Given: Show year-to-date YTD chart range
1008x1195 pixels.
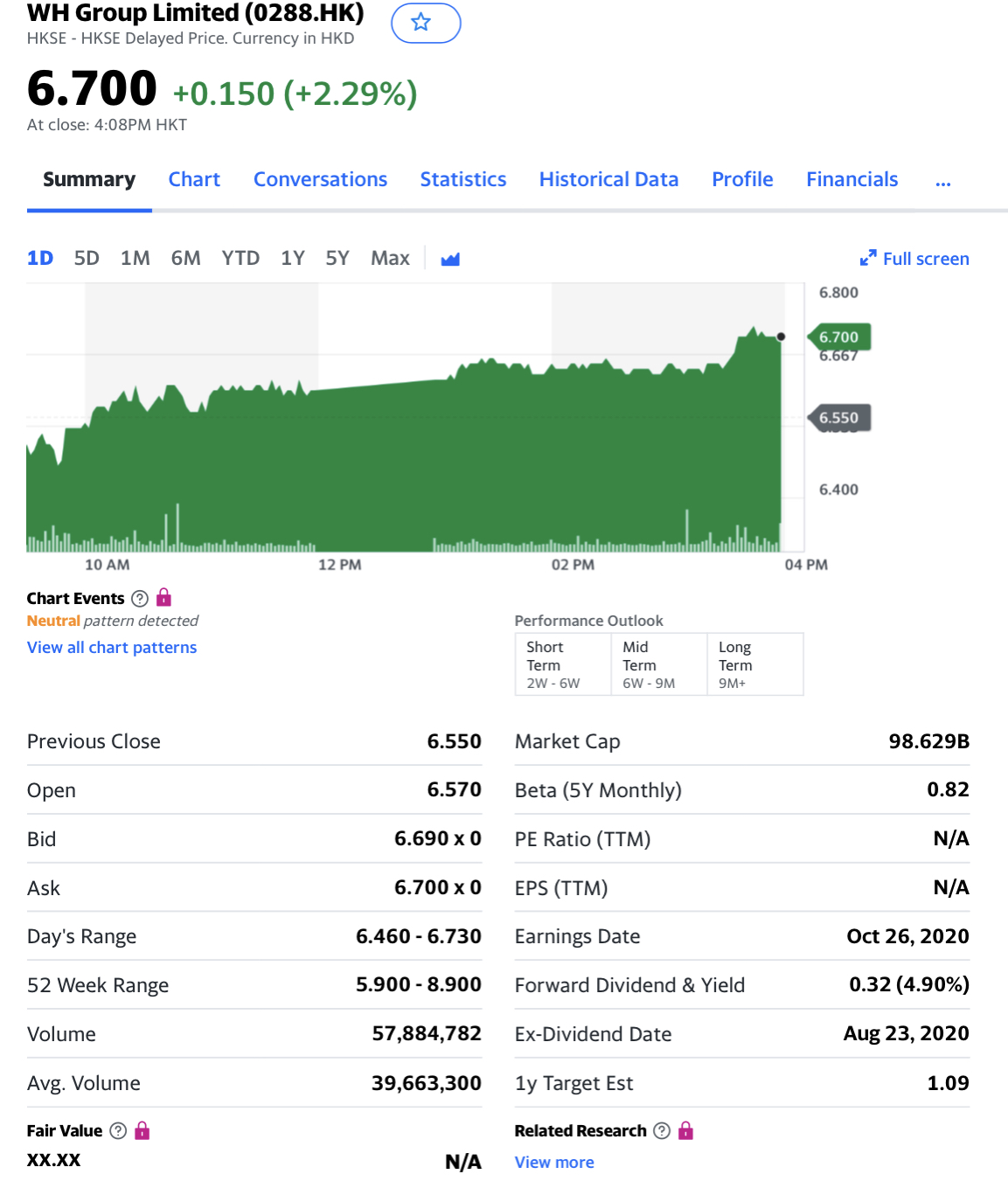Looking at the screenshot, I should click(x=240, y=258).
